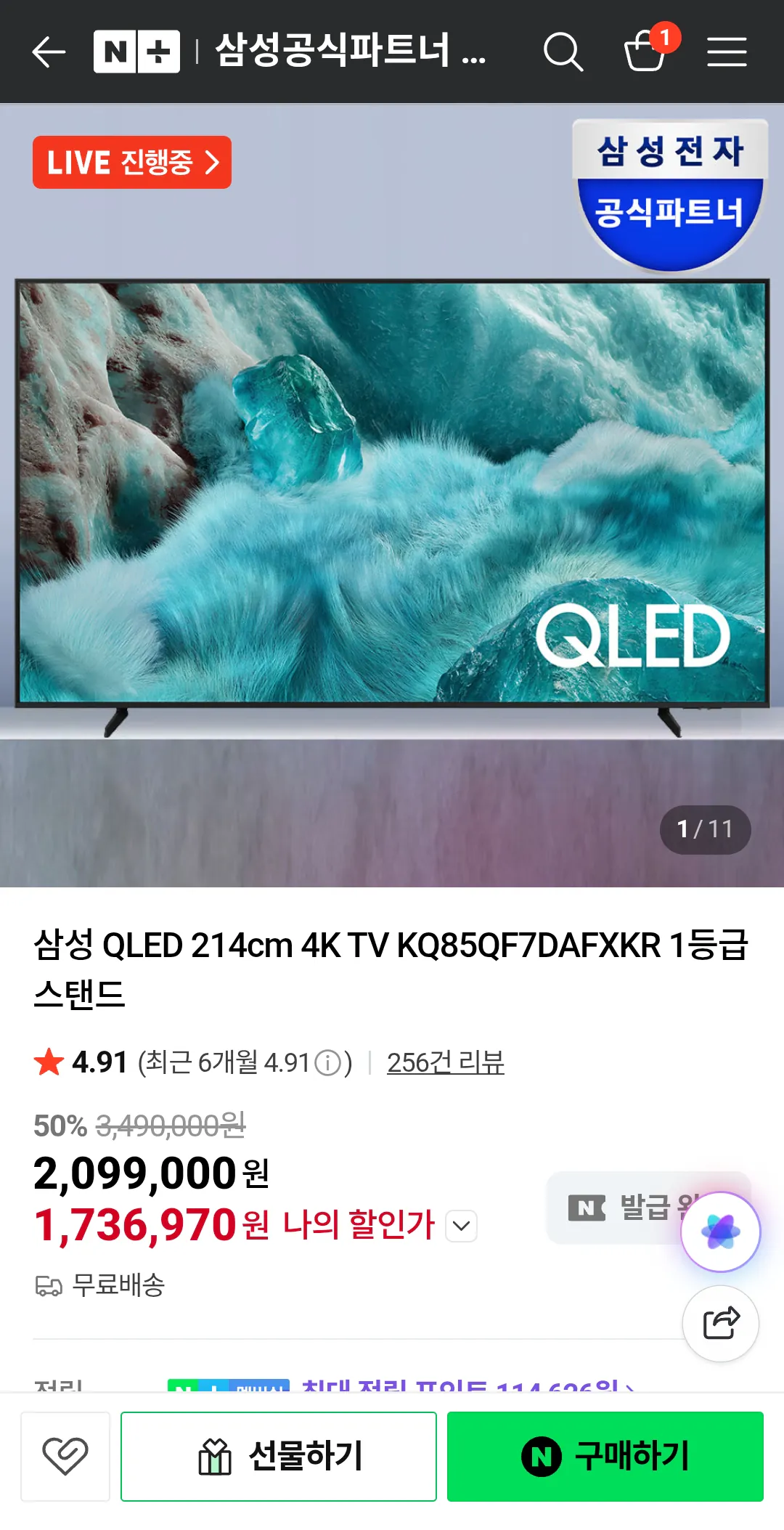The height and width of the screenshot is (1530, 784).
Task: Open the search function
Action: [x=565, y=52]
